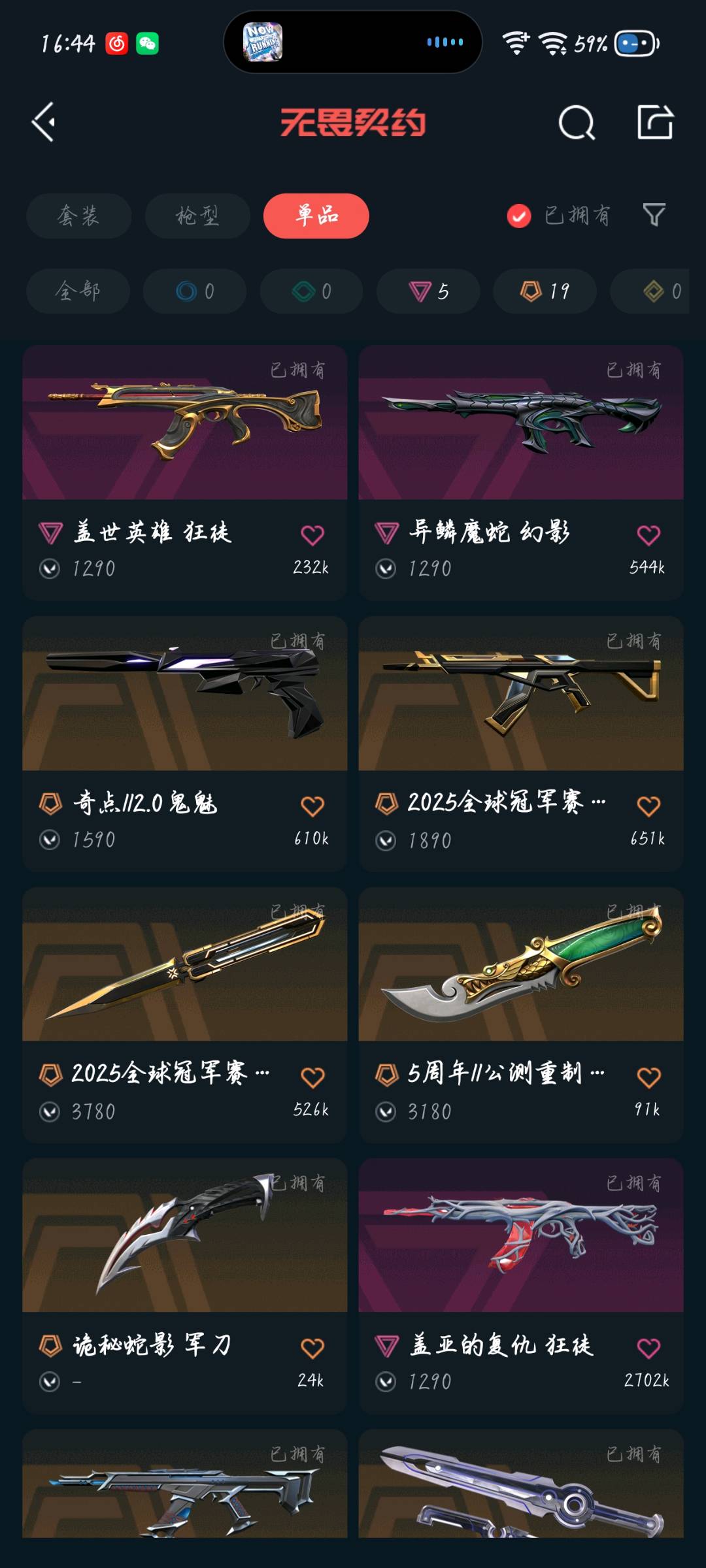Image resolution: width=706 pixels, height=1568 pixels.
Task: Uncheck the 已拥有 checkbox
Action: click(519, 216)
